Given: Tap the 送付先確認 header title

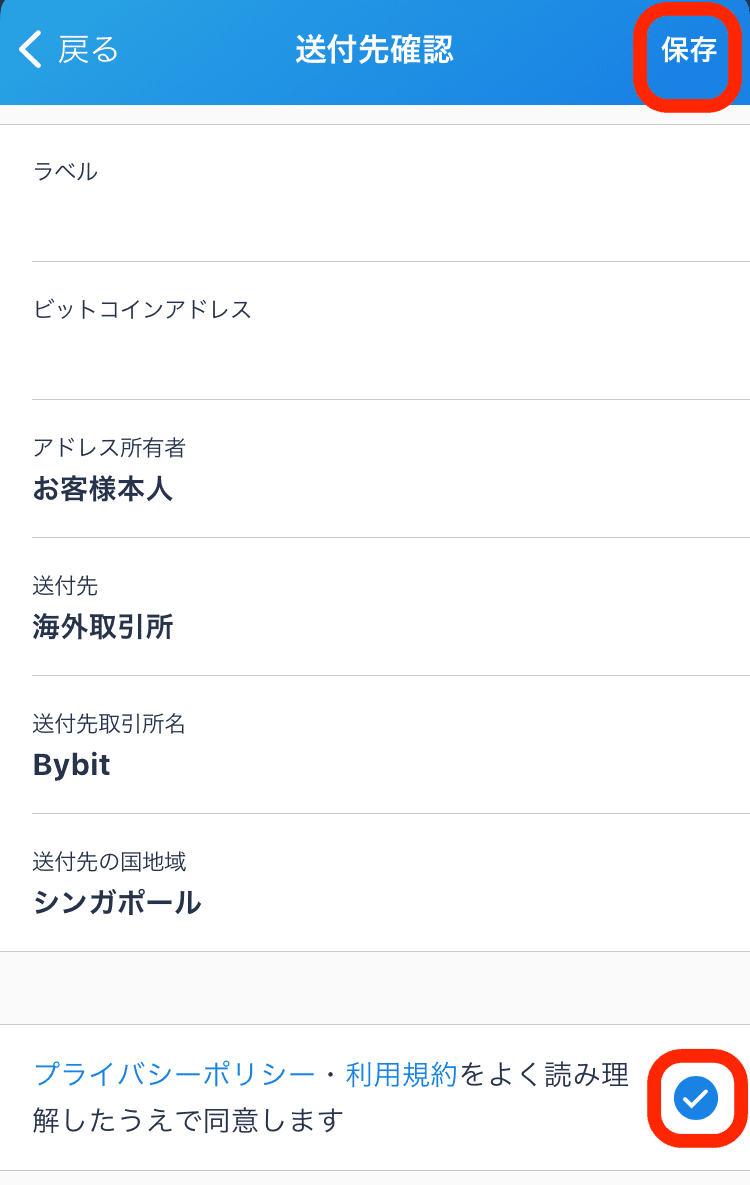Looking at the screenshot, I should (373, 48).
